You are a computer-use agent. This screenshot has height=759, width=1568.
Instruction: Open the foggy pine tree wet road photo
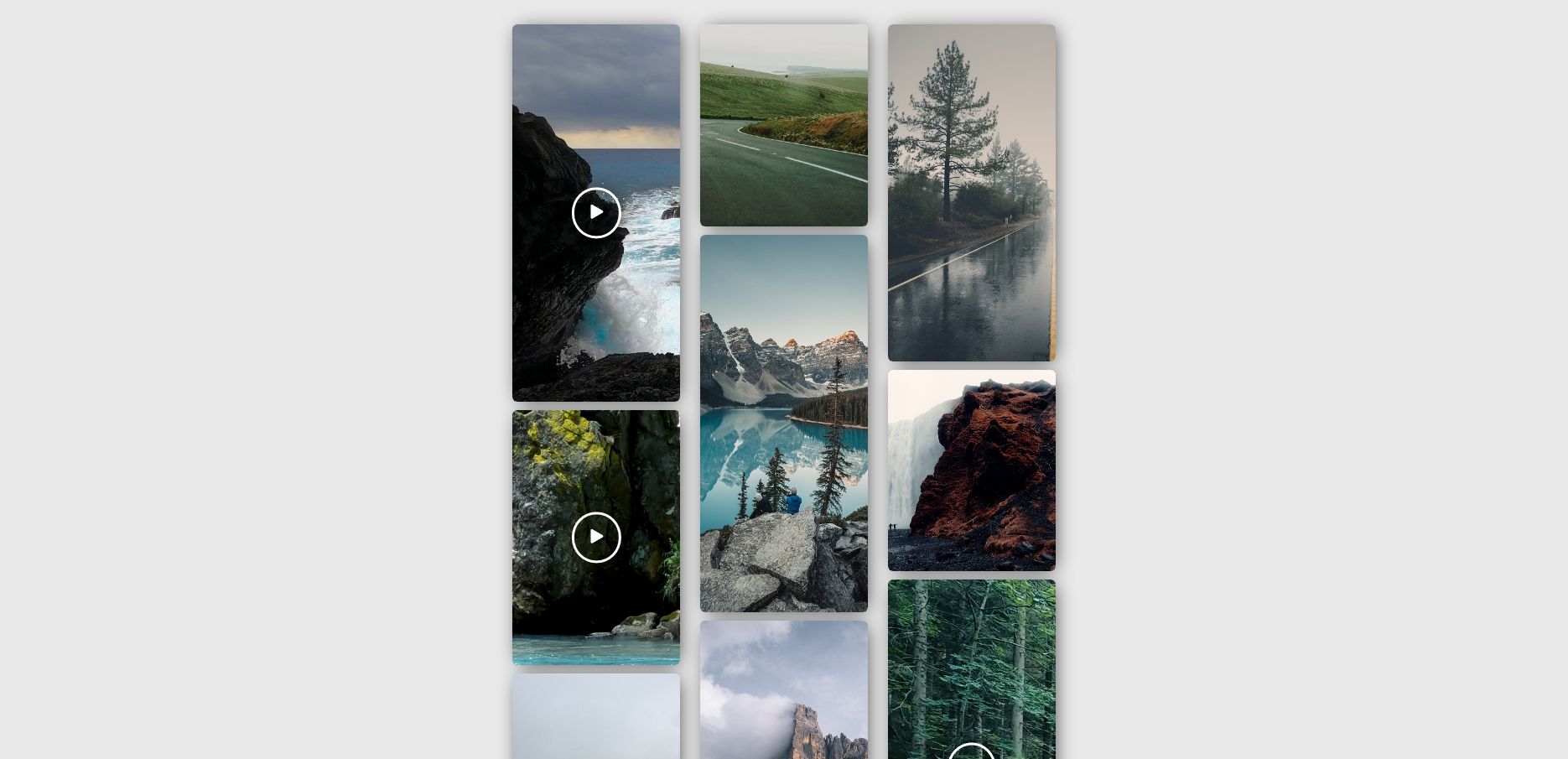pyautogui.click(x=972, y=193)
